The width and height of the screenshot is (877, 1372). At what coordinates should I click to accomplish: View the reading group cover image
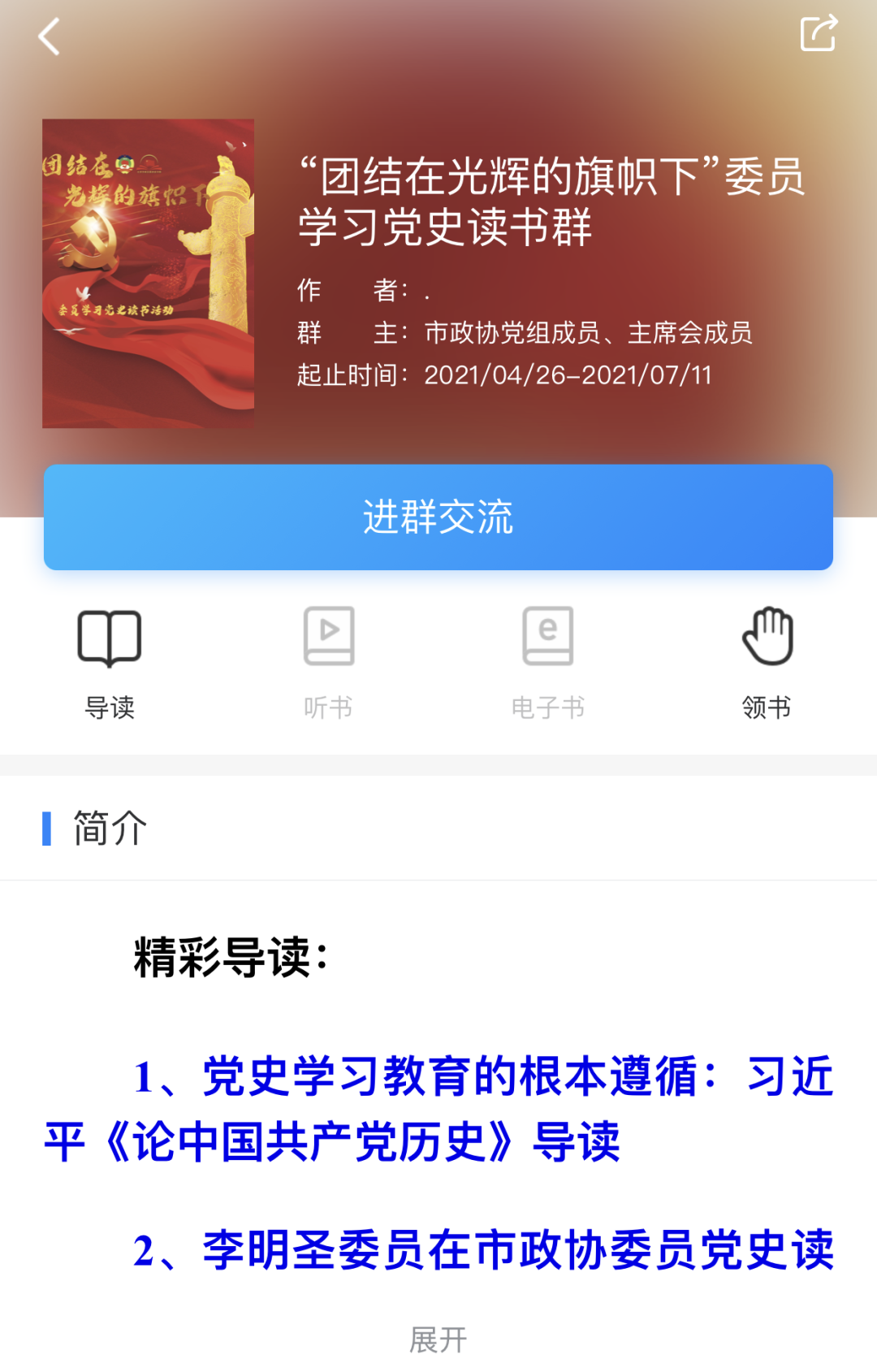[149, 274]
